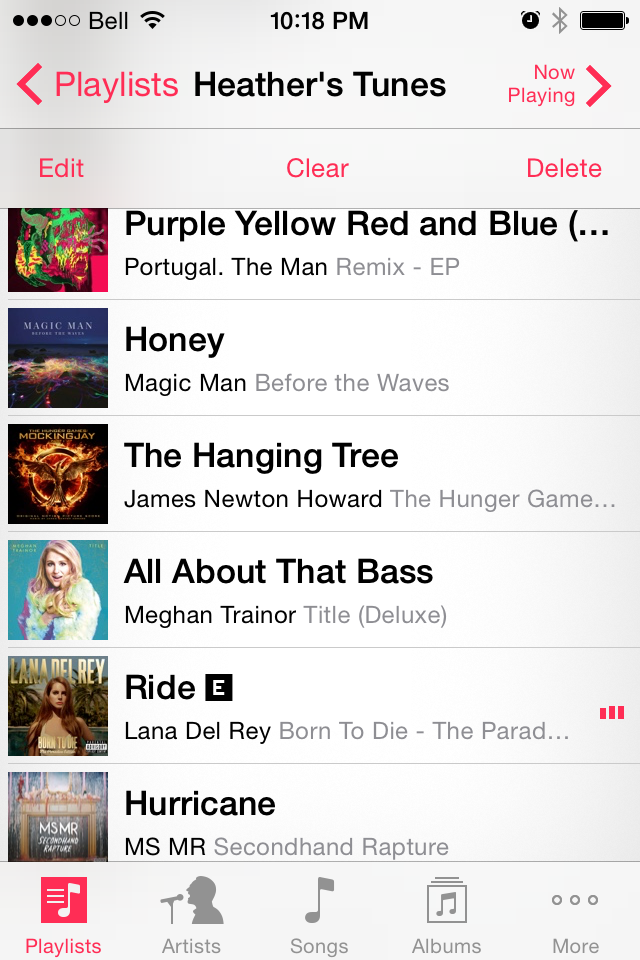The width and height of the screenshot is (640, 960).
Task: Tap Edit for this playlist
Action: point(61,168)
